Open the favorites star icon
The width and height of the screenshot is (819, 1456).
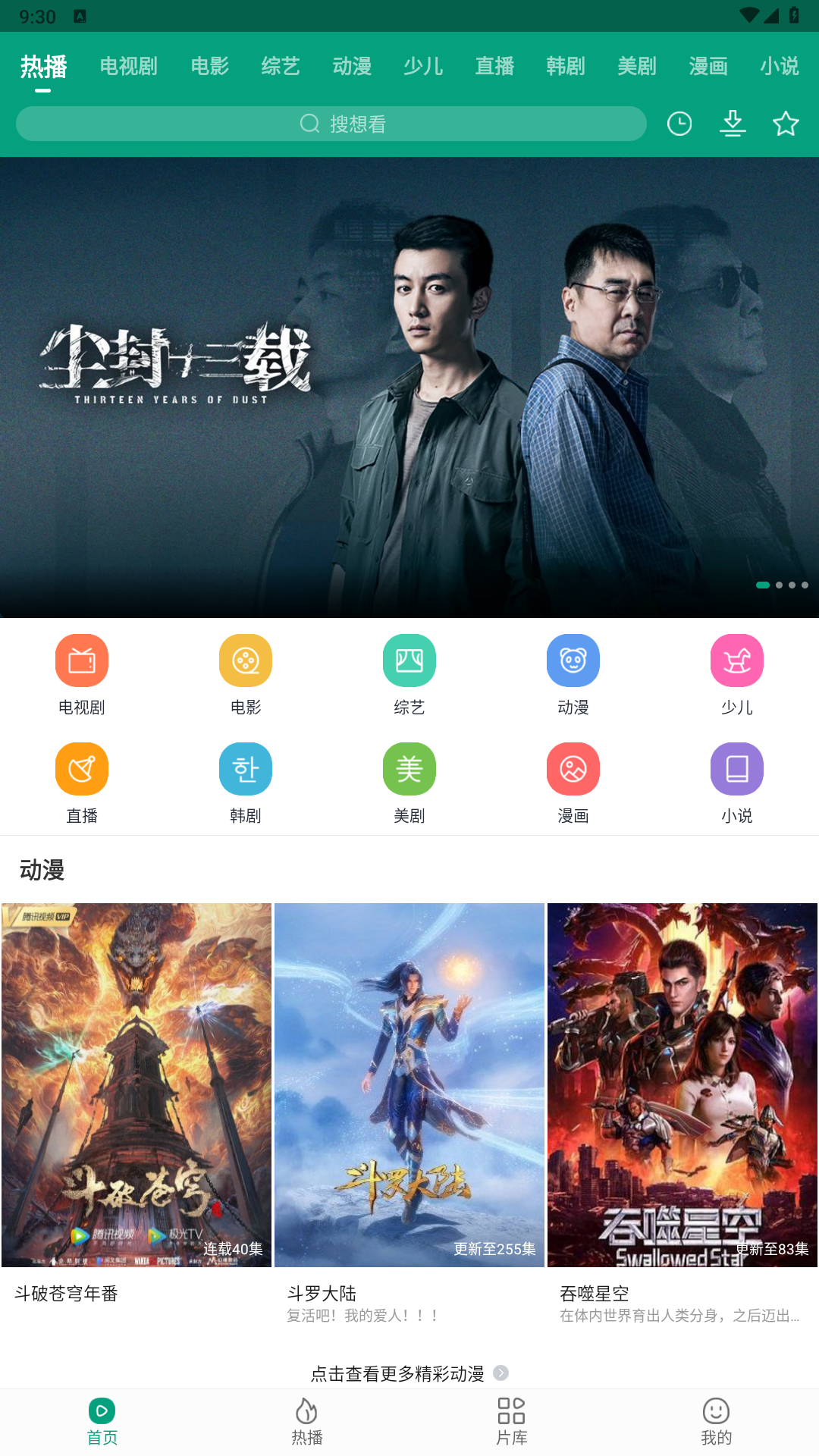(786, 124)
